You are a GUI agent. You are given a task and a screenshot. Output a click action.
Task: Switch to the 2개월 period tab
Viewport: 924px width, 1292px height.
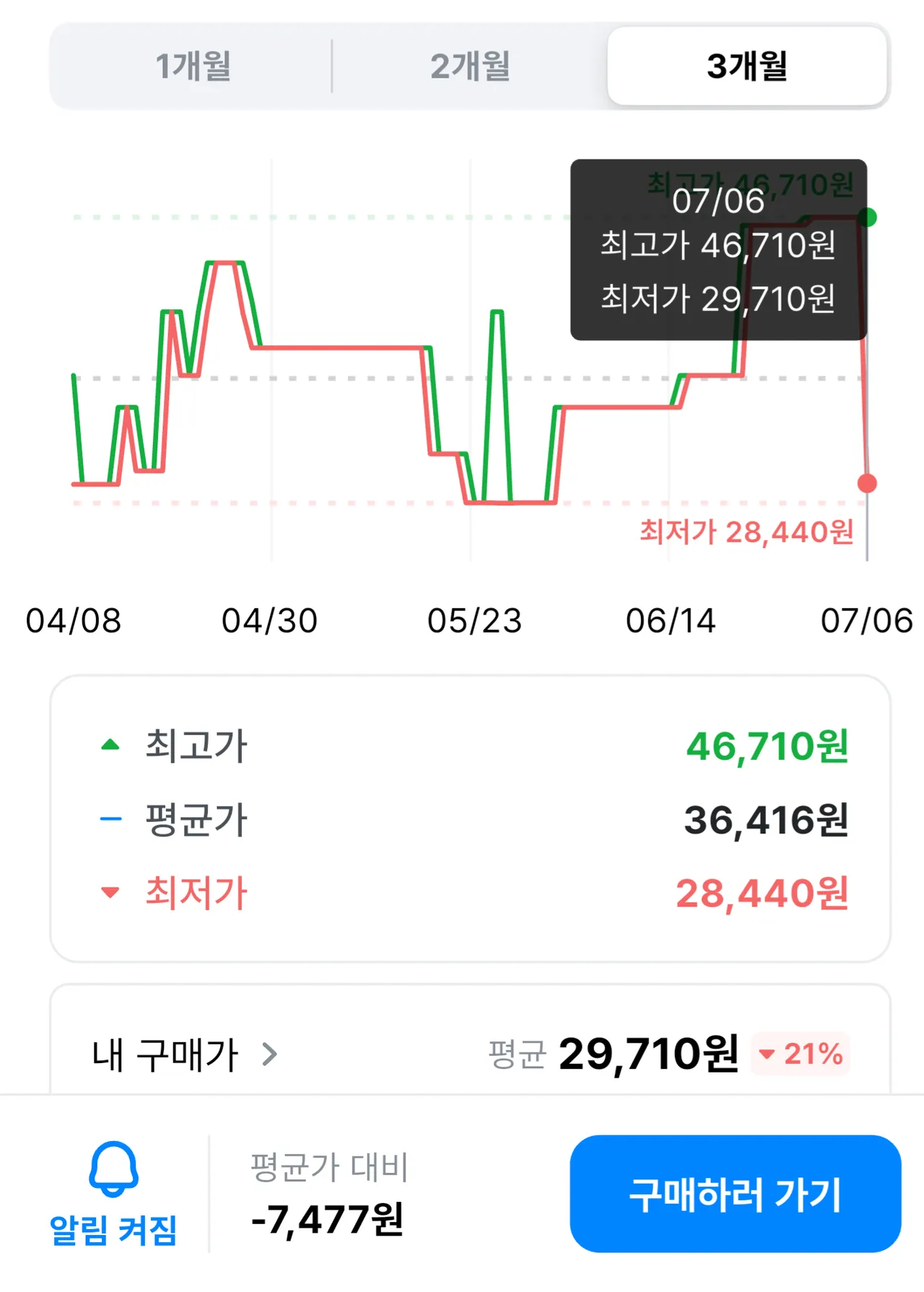tap(470, 66)
